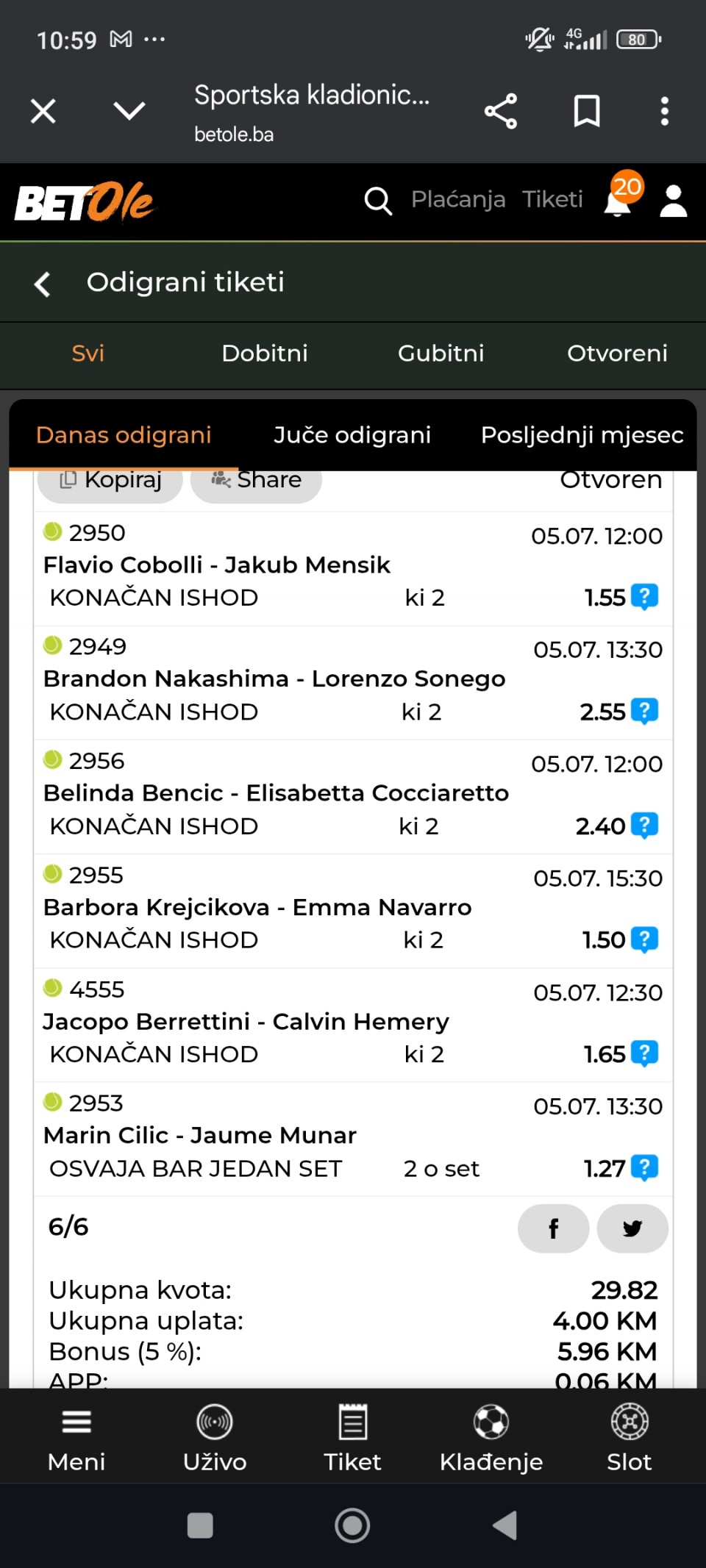706x1568 pixels.
Task: Go to Plaćanja
Action: tap(458, 199)
